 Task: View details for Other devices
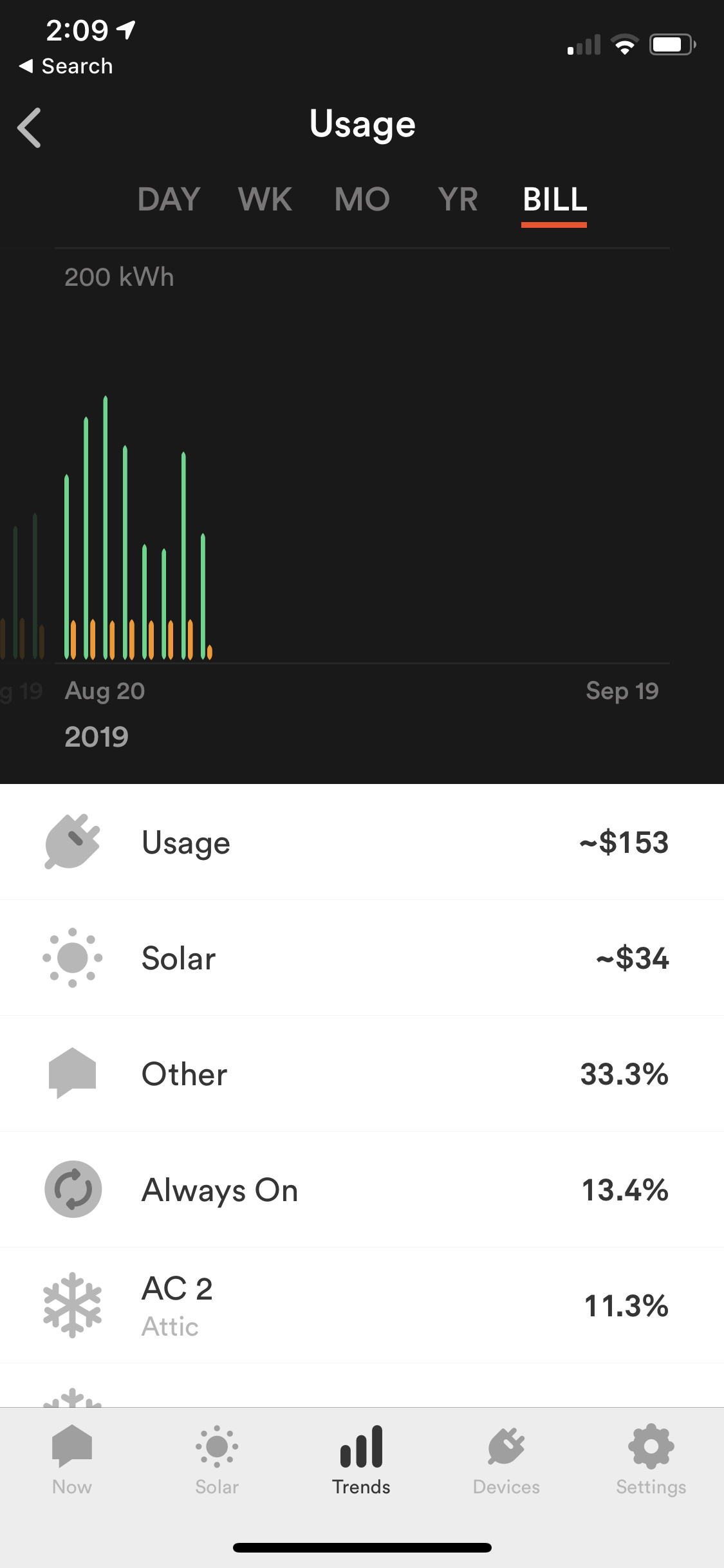[362, 1074]
